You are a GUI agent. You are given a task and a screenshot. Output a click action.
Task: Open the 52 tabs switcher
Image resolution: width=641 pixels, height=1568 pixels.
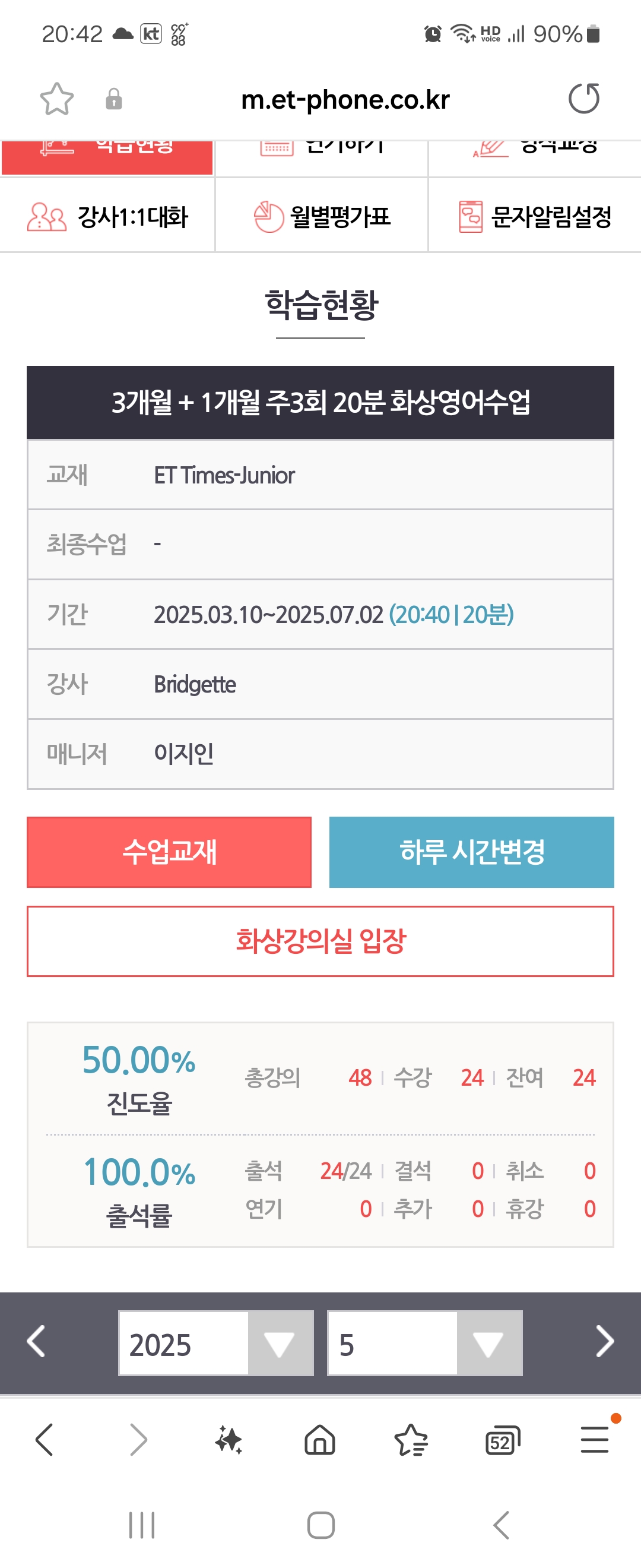click(x=502, y=1441)
